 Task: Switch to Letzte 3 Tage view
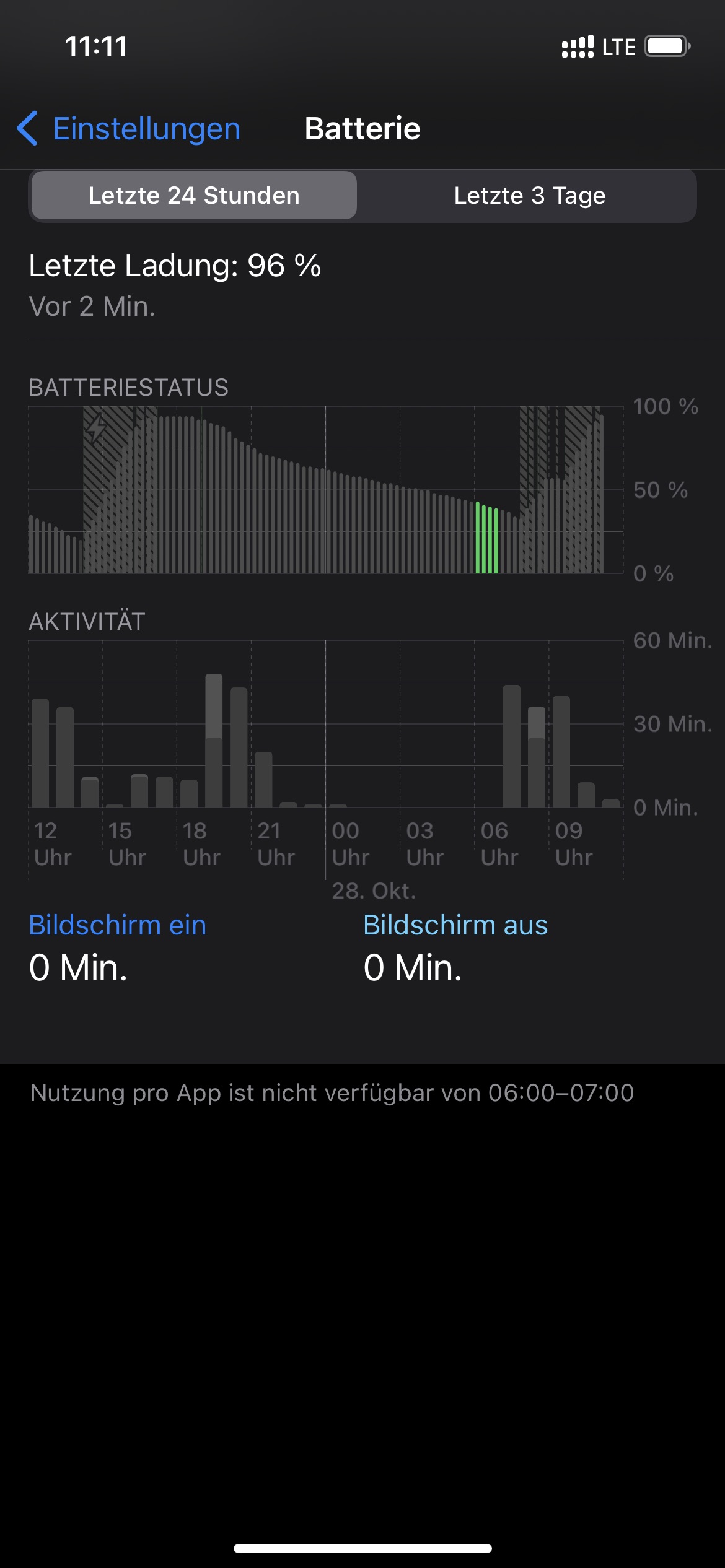(529, 196)
